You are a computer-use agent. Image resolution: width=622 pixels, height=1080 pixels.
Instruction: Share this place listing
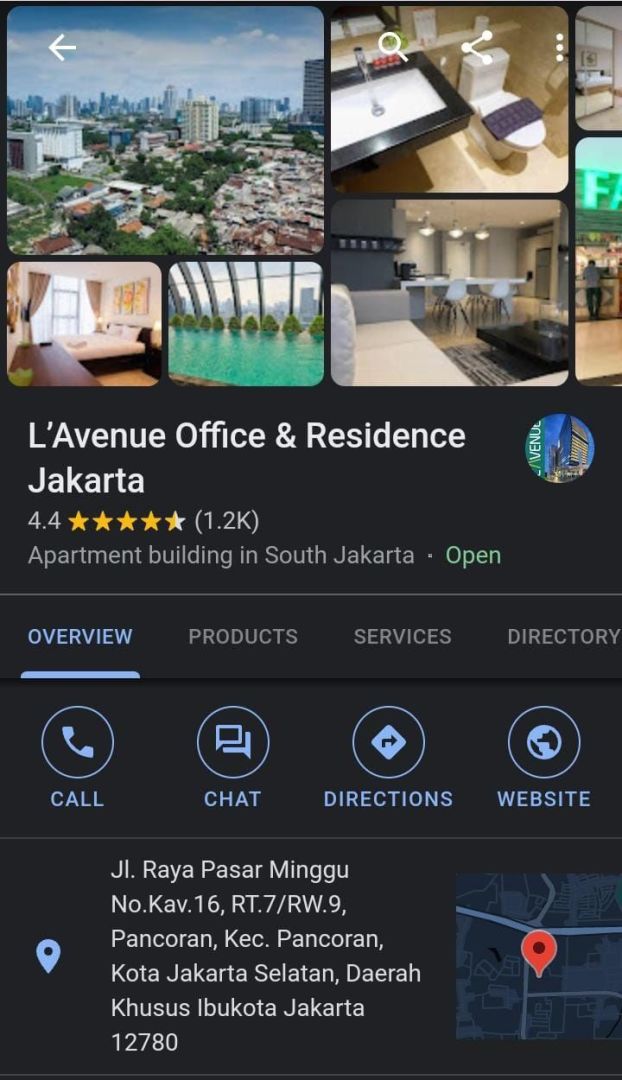point(477,47)
